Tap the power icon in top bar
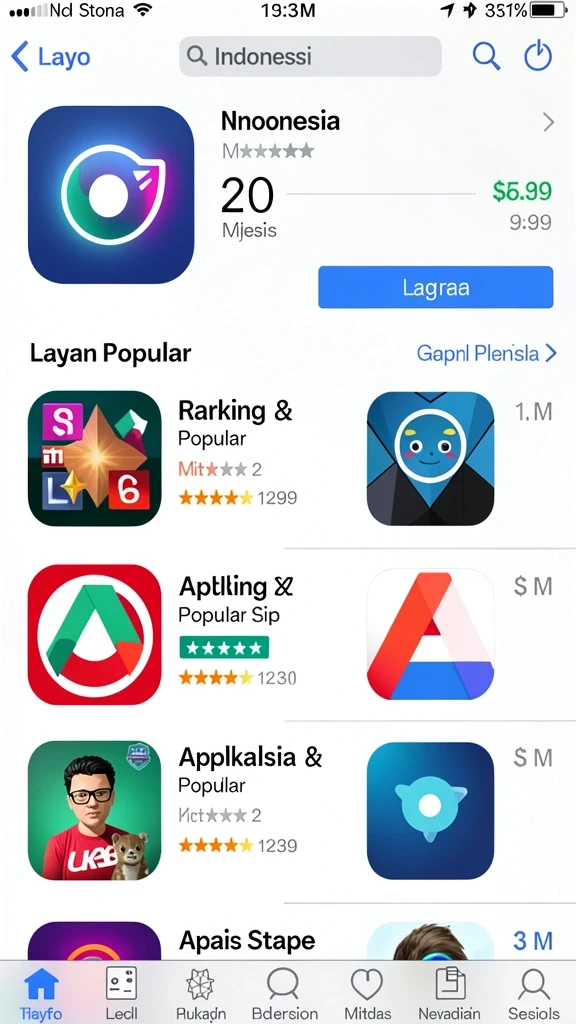Screen dimensions: 576x1024 (538, 56)
